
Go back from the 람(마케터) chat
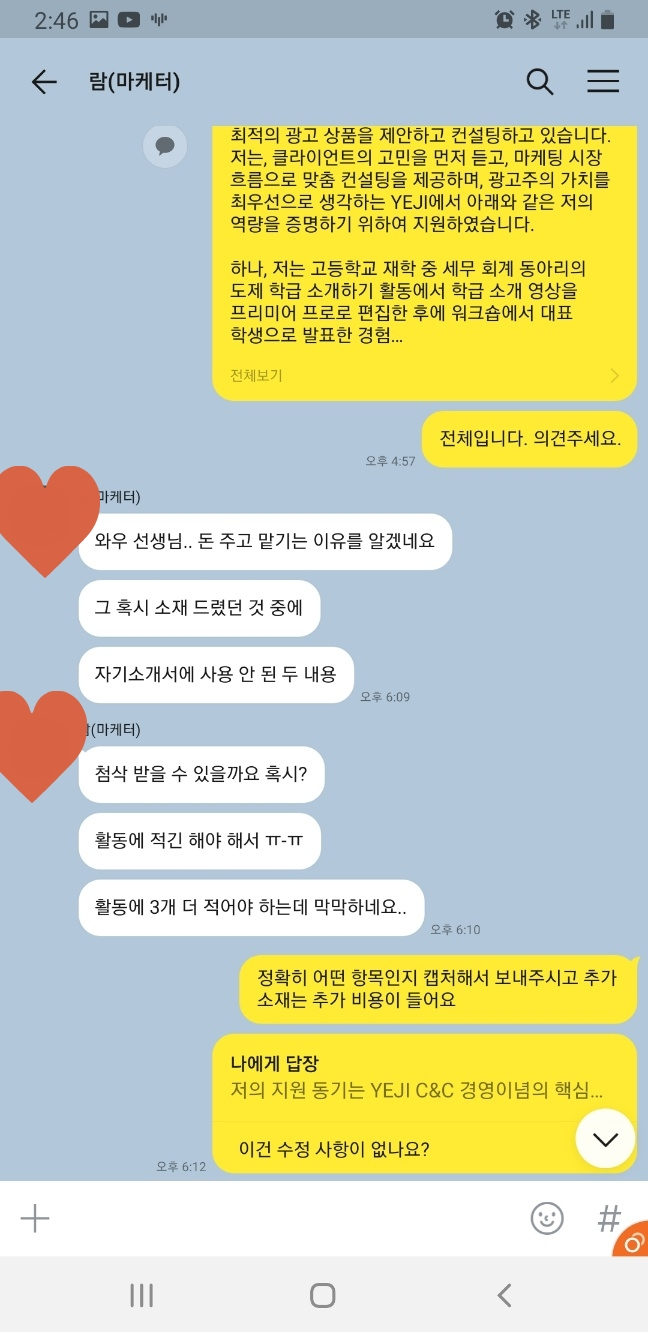point(44,82)
